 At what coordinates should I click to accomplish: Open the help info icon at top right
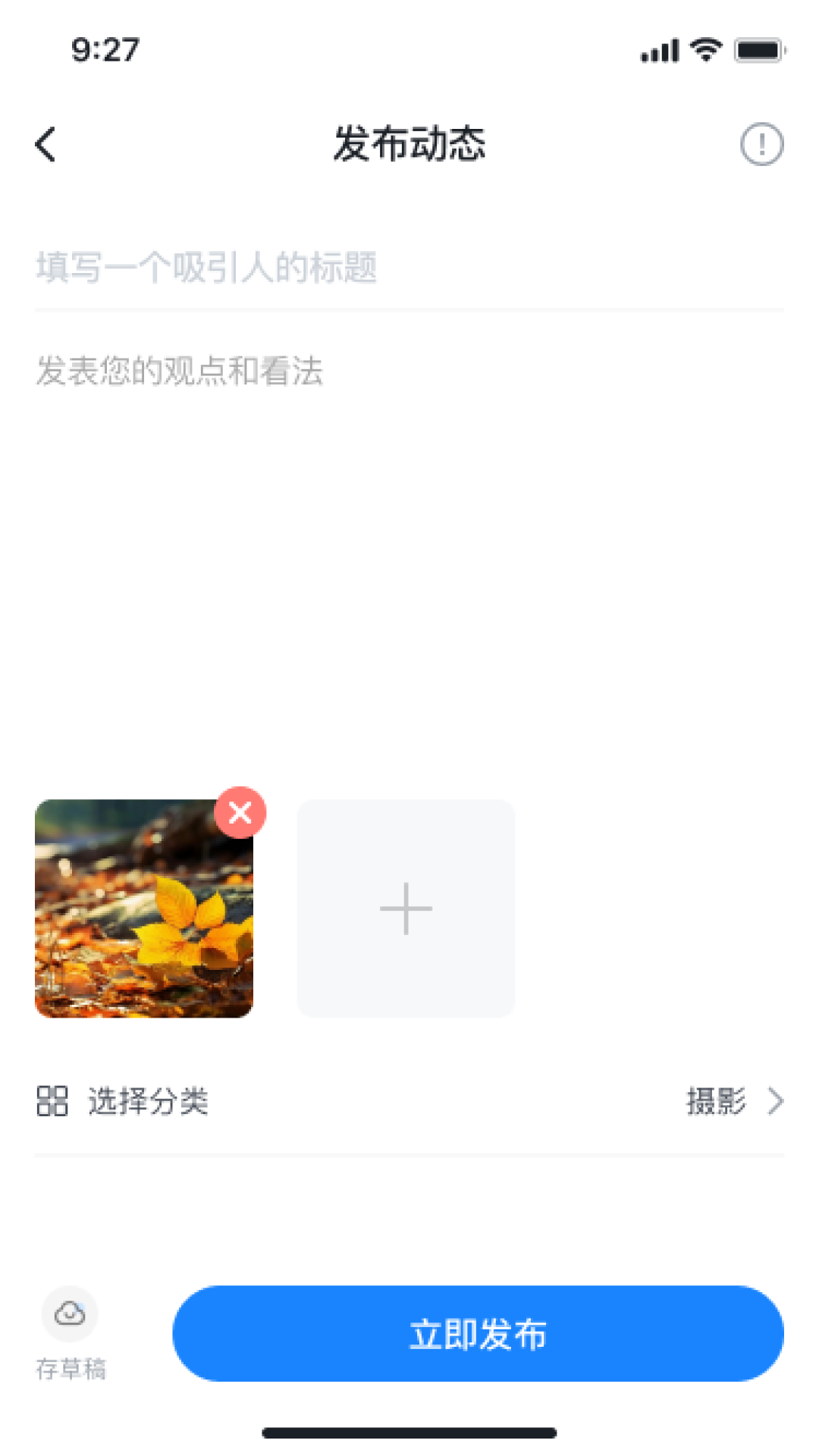761,144
